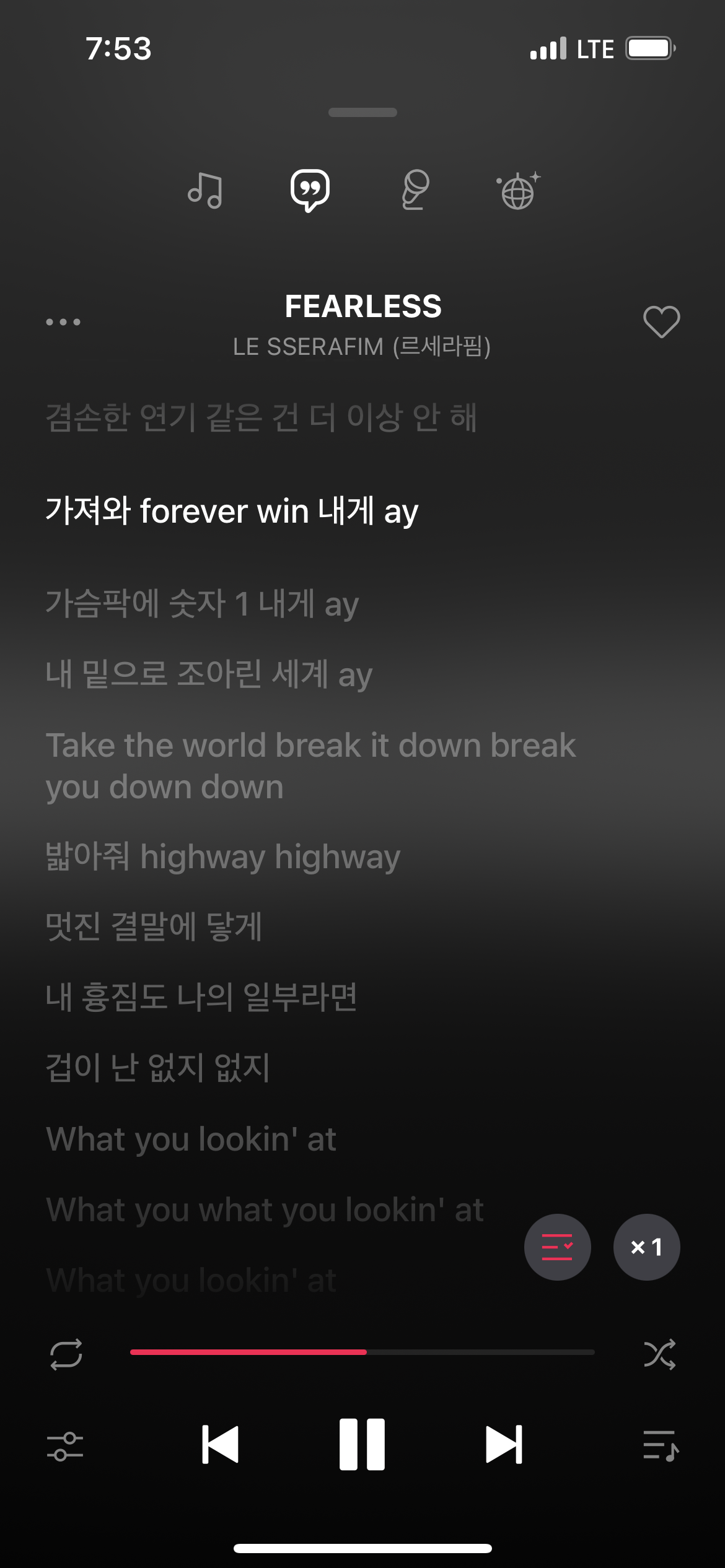
Task: Skip to the next track
Action: 504,1444
